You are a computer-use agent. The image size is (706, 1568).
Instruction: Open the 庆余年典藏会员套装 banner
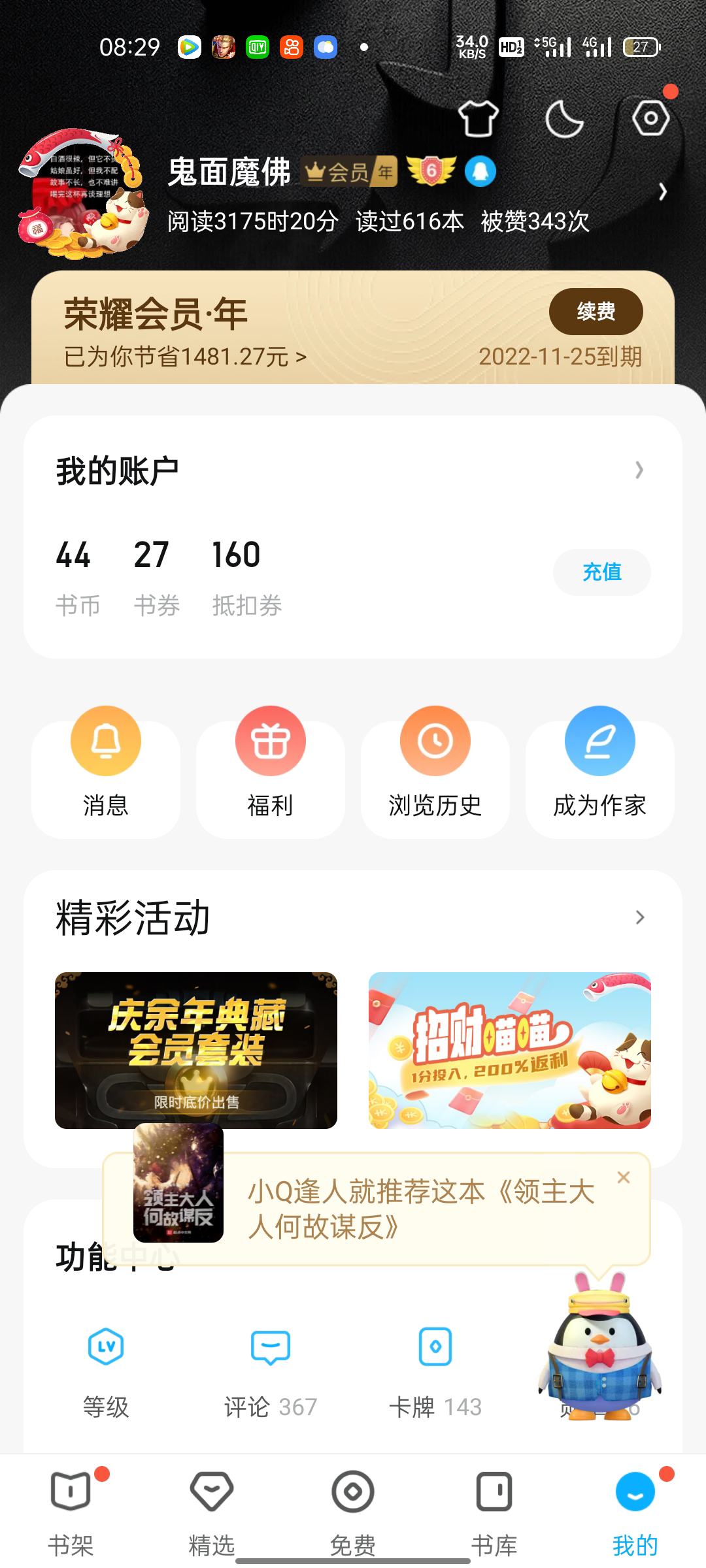196,1050
